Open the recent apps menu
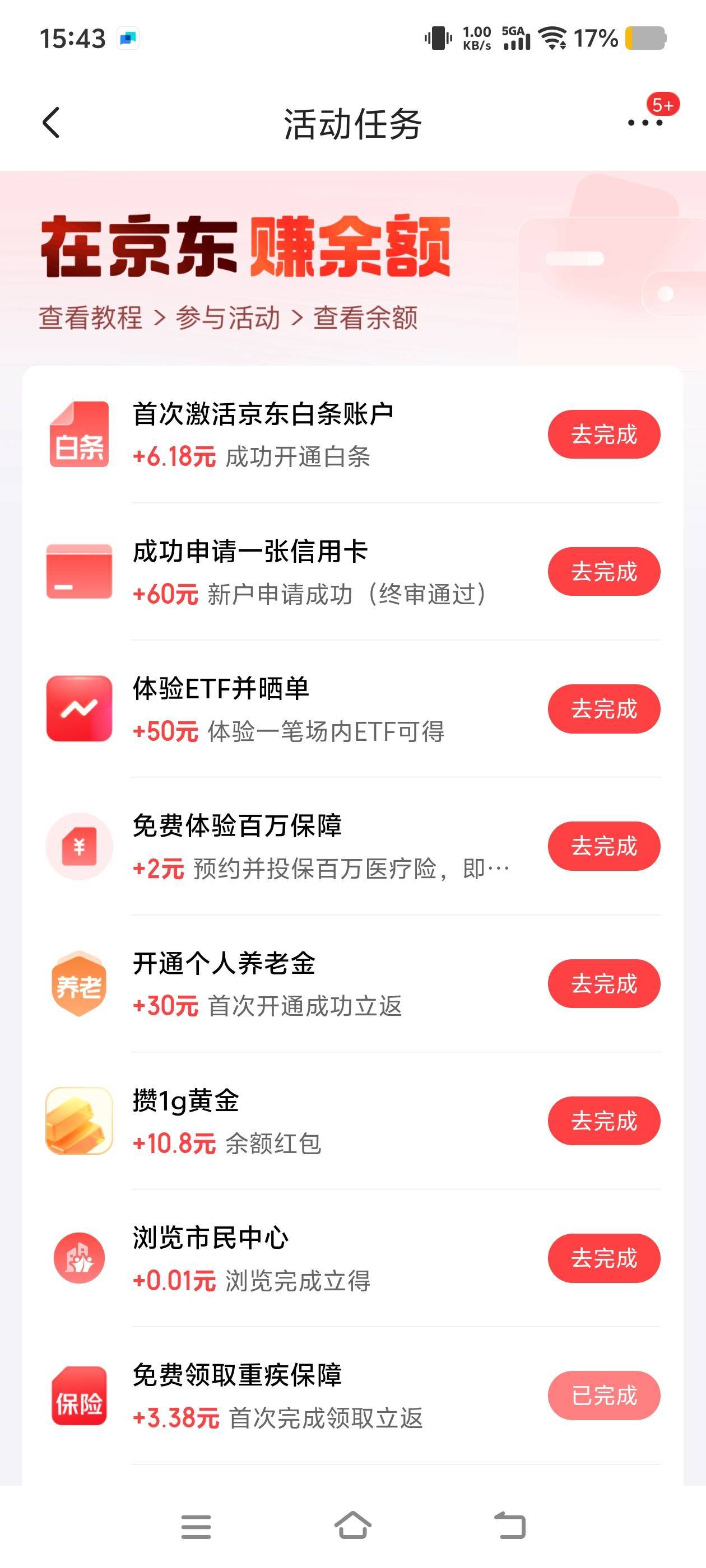 pos(196,1527)
